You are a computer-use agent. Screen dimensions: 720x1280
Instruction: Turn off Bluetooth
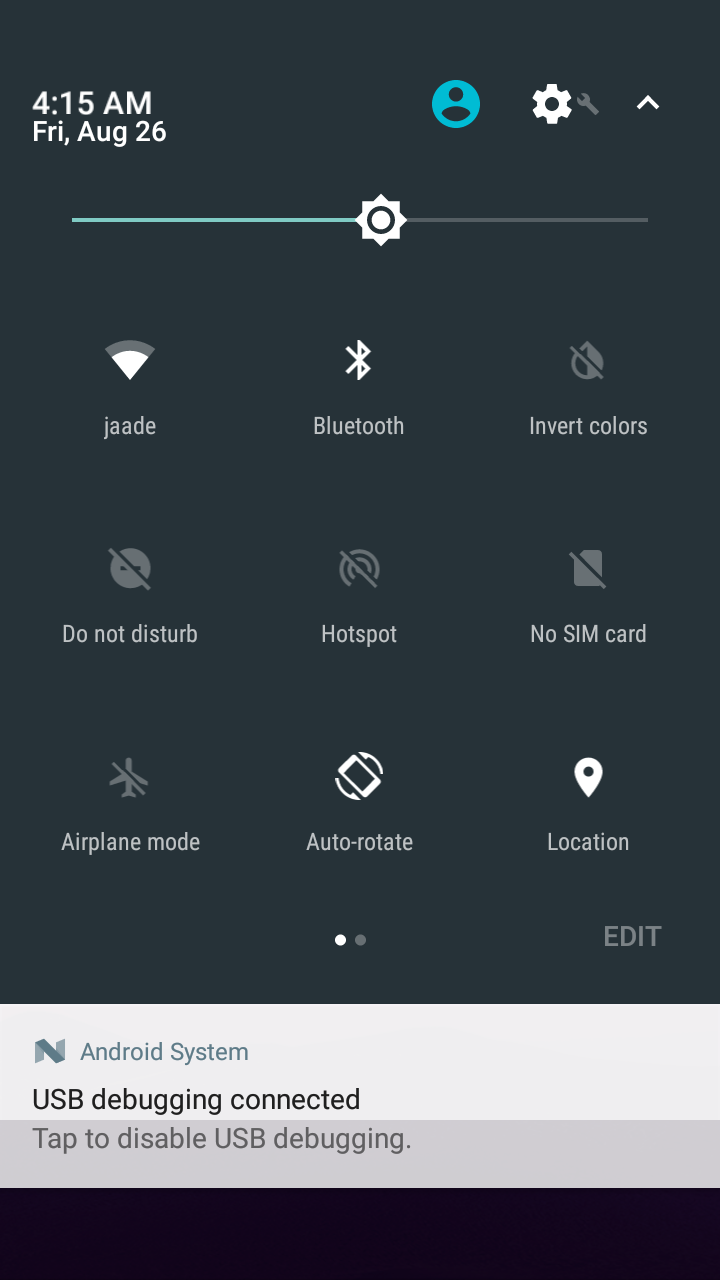359,361
